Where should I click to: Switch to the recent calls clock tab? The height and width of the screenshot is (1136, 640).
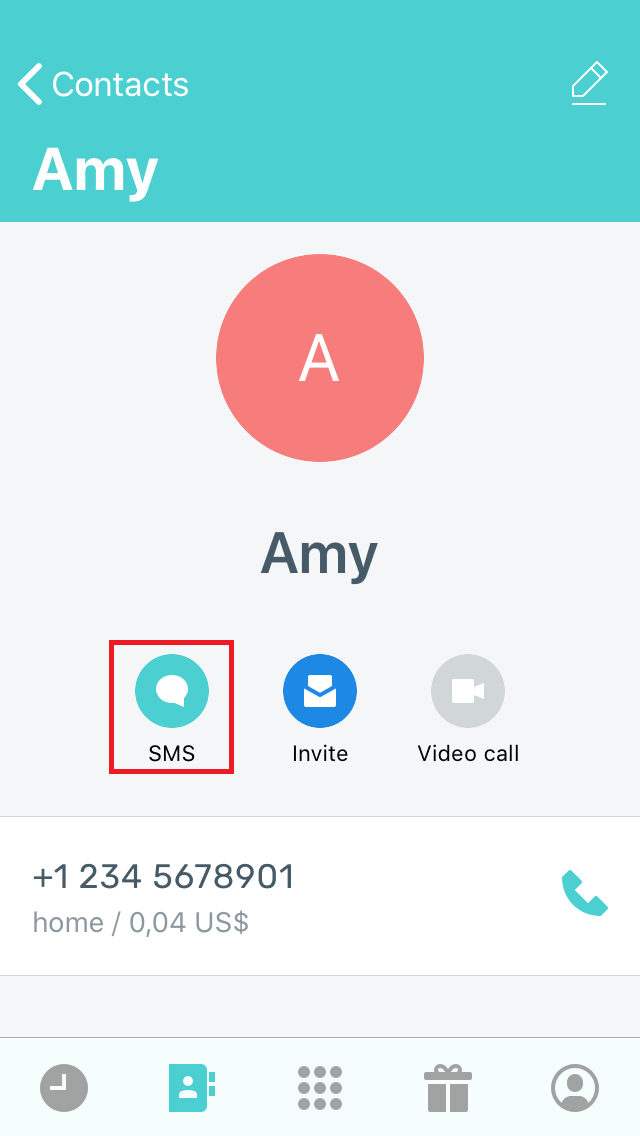[x=64, y=1087]
